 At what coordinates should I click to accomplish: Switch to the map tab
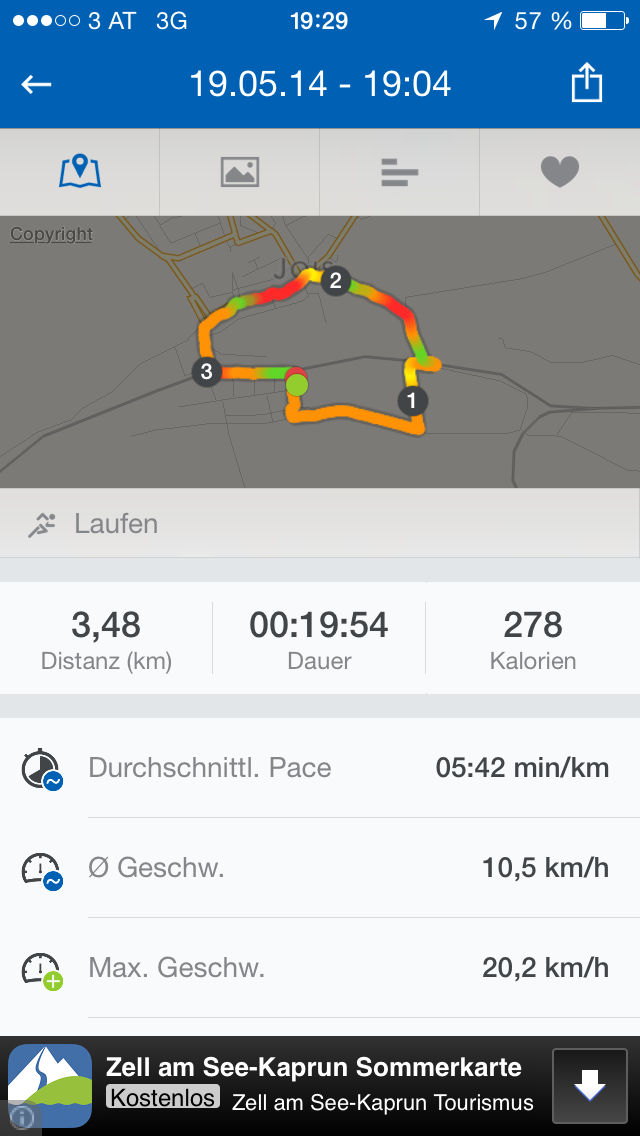point(80,172)
